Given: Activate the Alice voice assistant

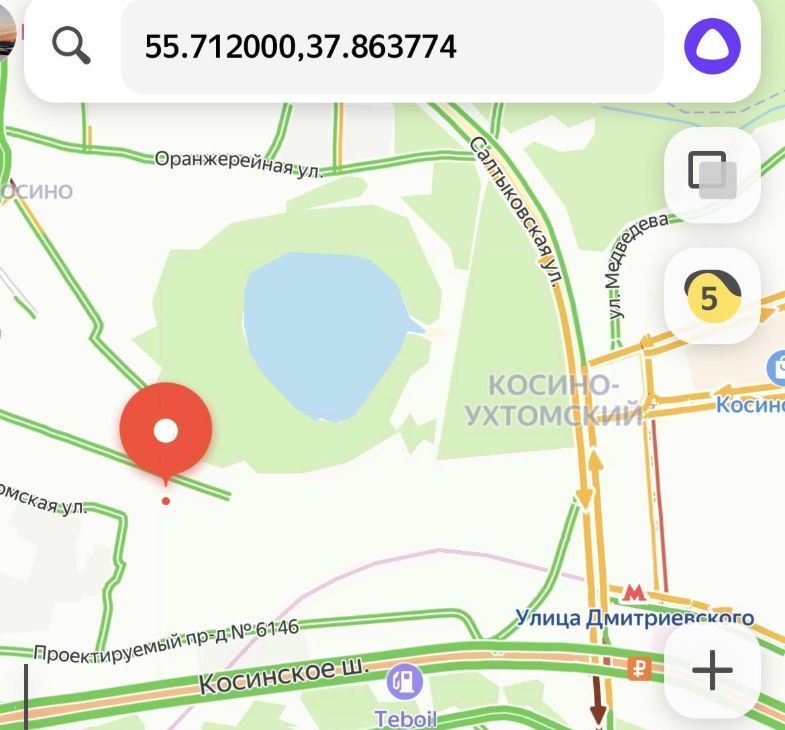Looking at the screenshot, I should [x=712, y=46].
